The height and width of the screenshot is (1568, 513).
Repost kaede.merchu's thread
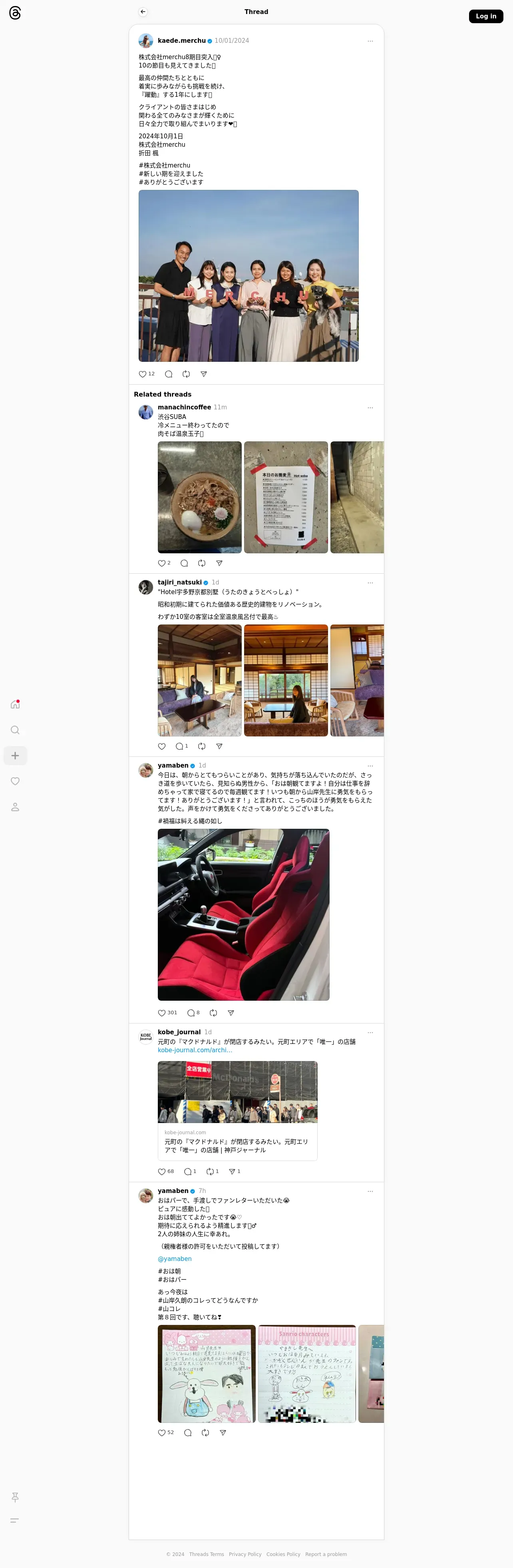[x=186, y=374]
